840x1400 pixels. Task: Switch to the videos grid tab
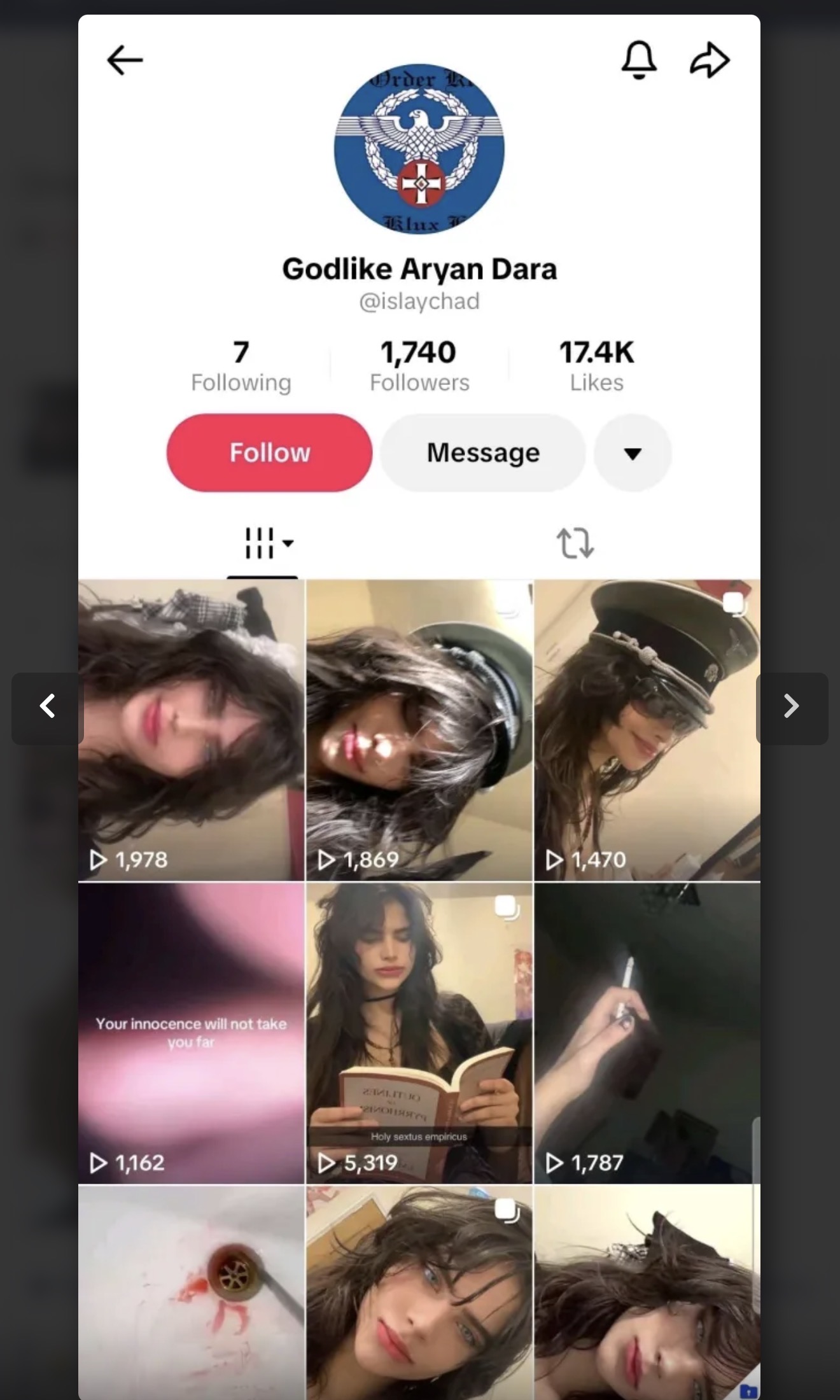pyautogui.click(x=262, y=543)
